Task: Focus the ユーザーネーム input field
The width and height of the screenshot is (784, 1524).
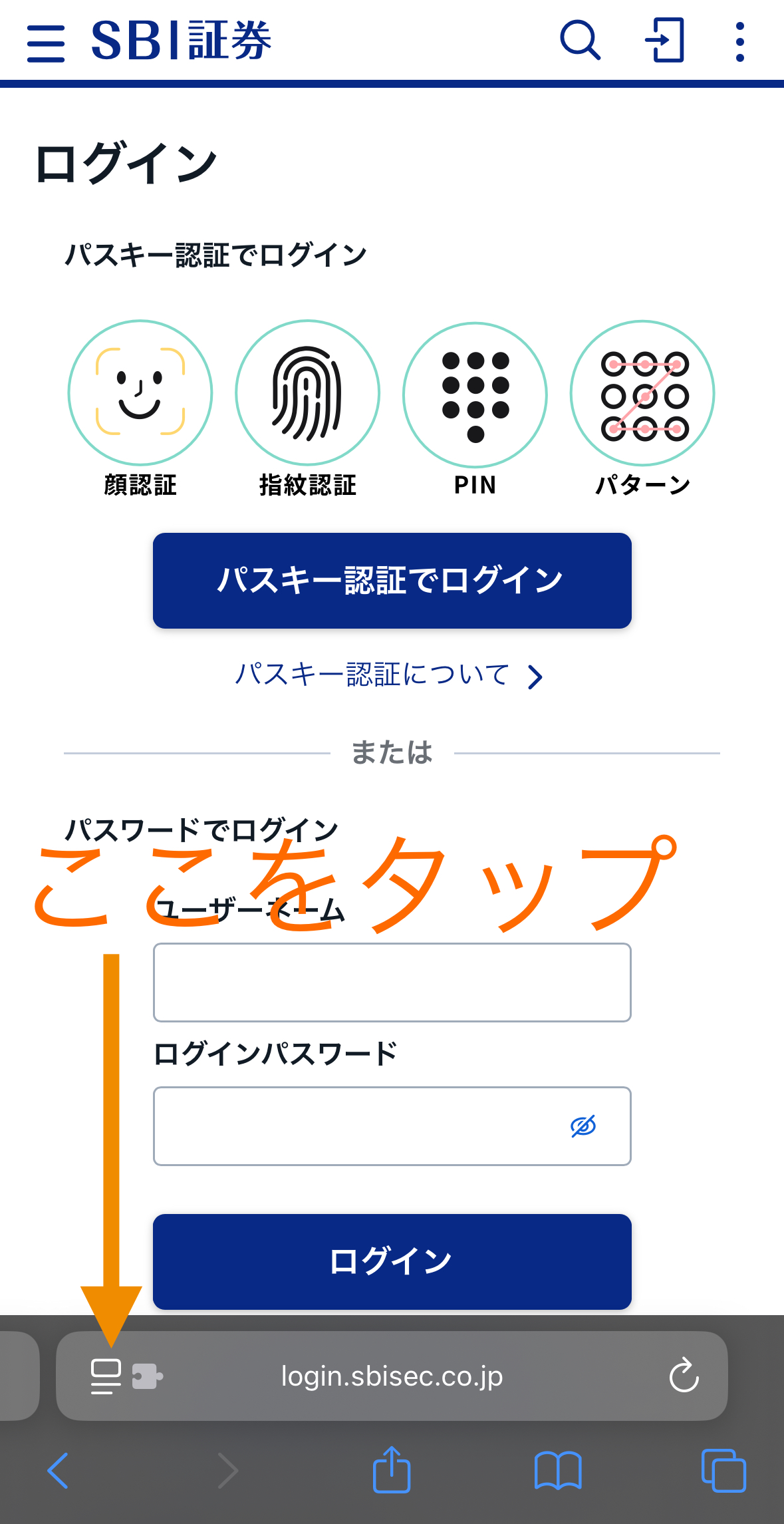Action: click(392, 982)
